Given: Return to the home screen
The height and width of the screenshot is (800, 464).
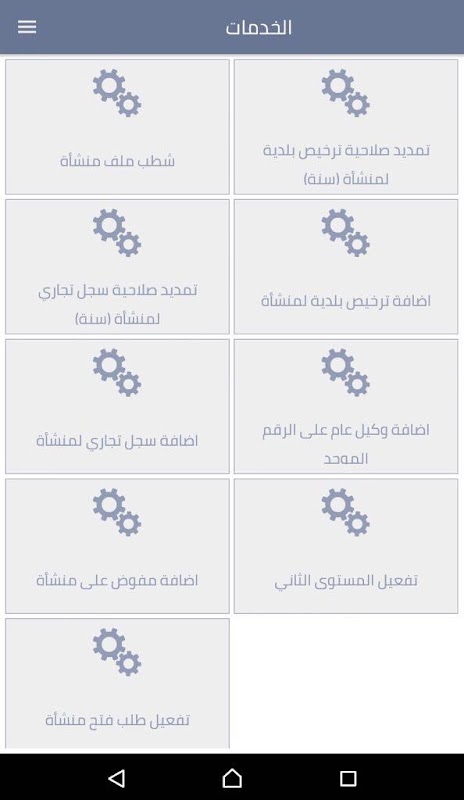Looking at the screenshot, I should [232, 778].
